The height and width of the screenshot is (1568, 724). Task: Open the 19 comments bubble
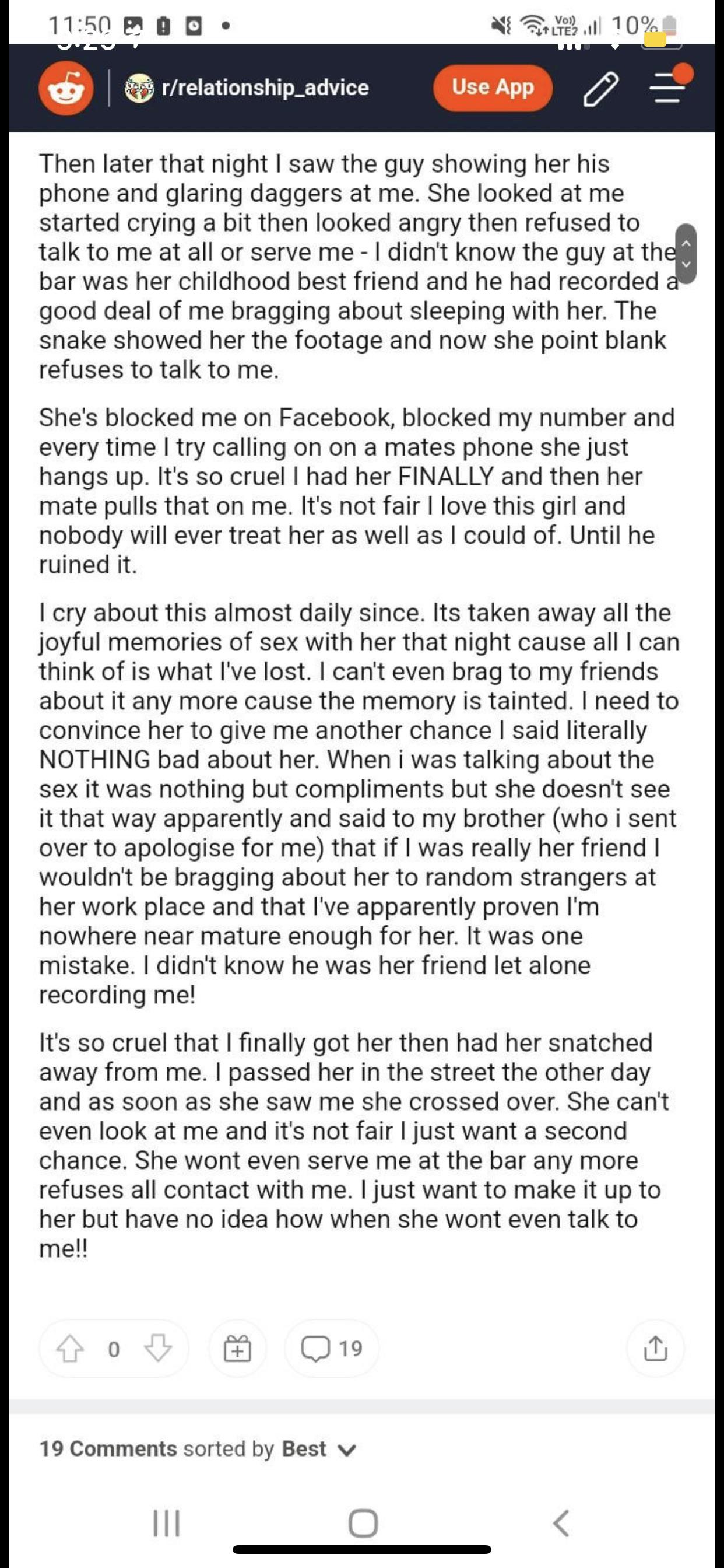pyautogui.click(x=332, y=1349)
